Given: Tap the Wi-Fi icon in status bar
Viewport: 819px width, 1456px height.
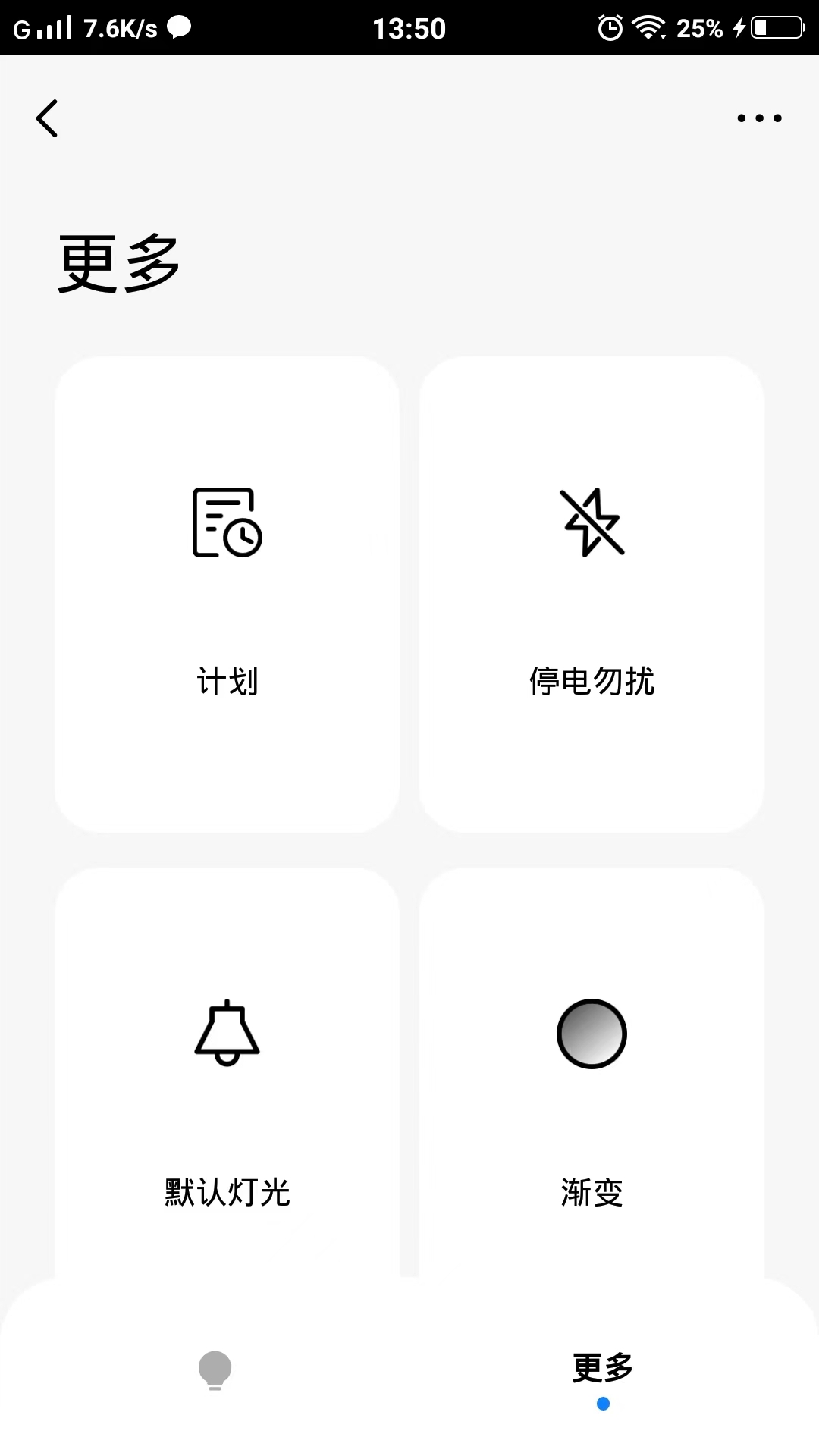Looking at the screenshot, I should click(x=648, y=27).
